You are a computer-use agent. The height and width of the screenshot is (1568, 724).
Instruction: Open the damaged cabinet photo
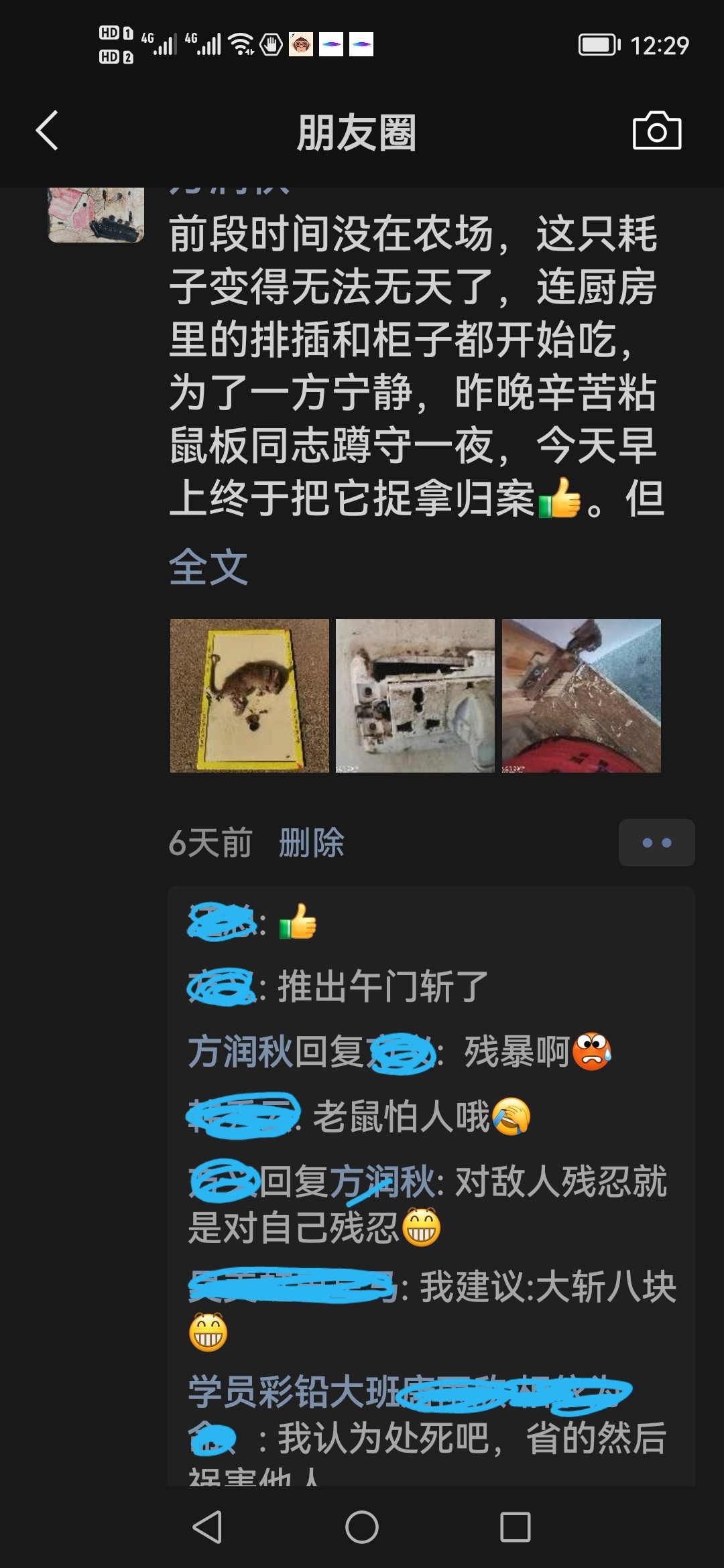tap(581, 696)
